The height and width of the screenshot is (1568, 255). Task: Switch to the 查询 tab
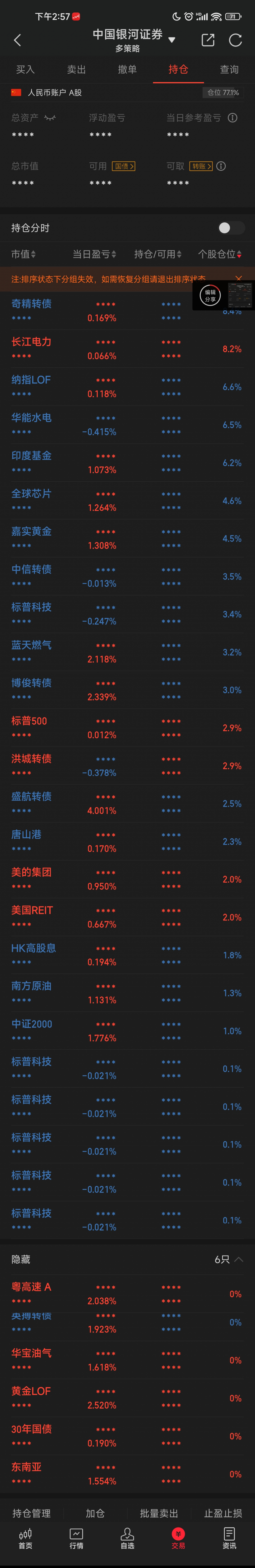click(x=229, y=69)
